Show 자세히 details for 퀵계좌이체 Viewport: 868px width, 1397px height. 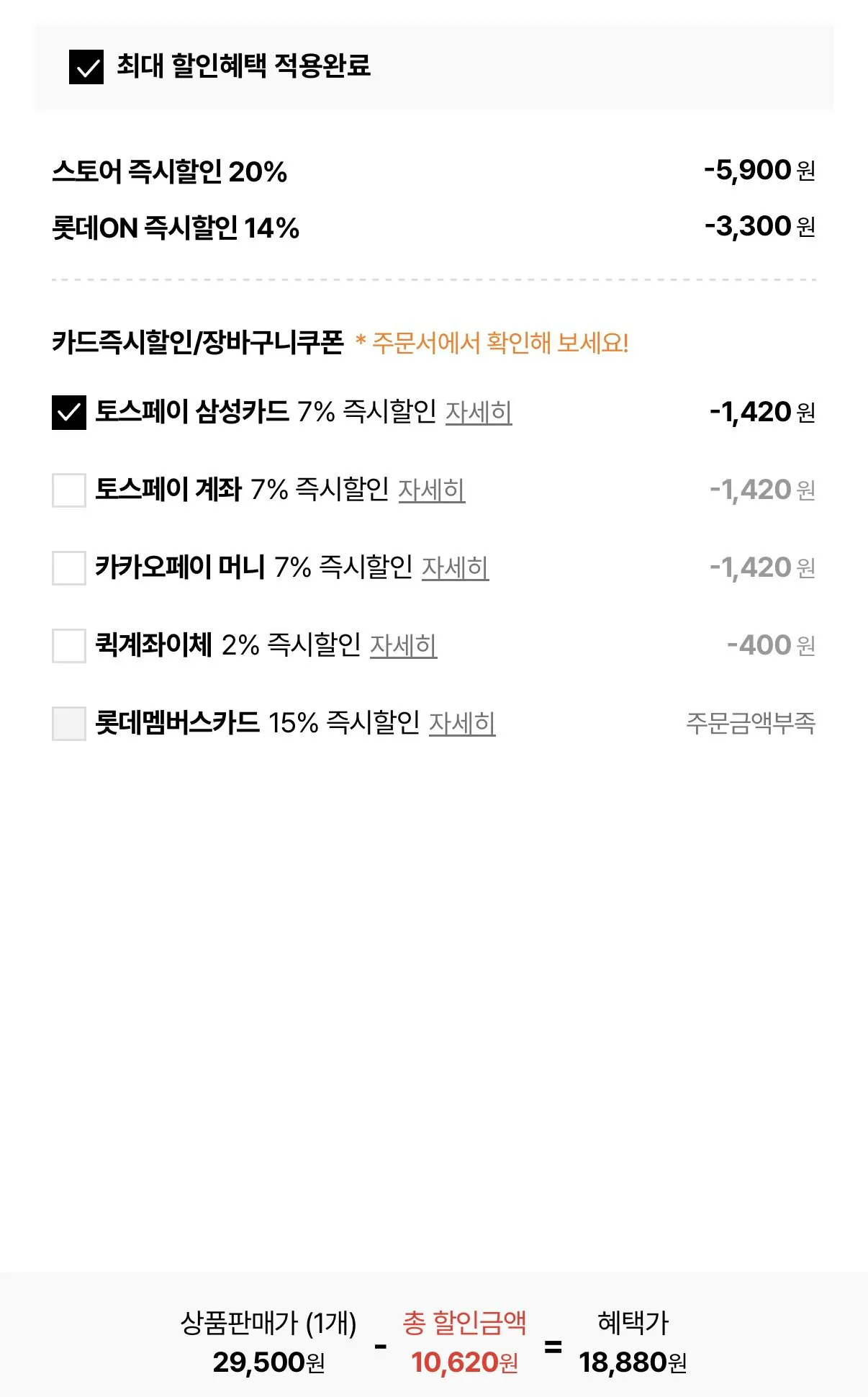(x=403, y=646)
